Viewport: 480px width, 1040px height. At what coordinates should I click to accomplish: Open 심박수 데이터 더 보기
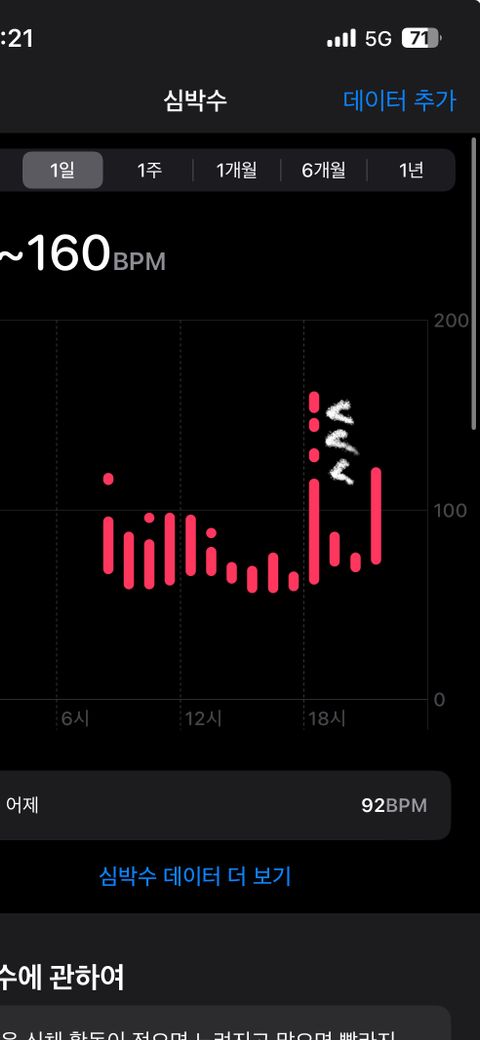pyautogui.click(x=195, y=876)
